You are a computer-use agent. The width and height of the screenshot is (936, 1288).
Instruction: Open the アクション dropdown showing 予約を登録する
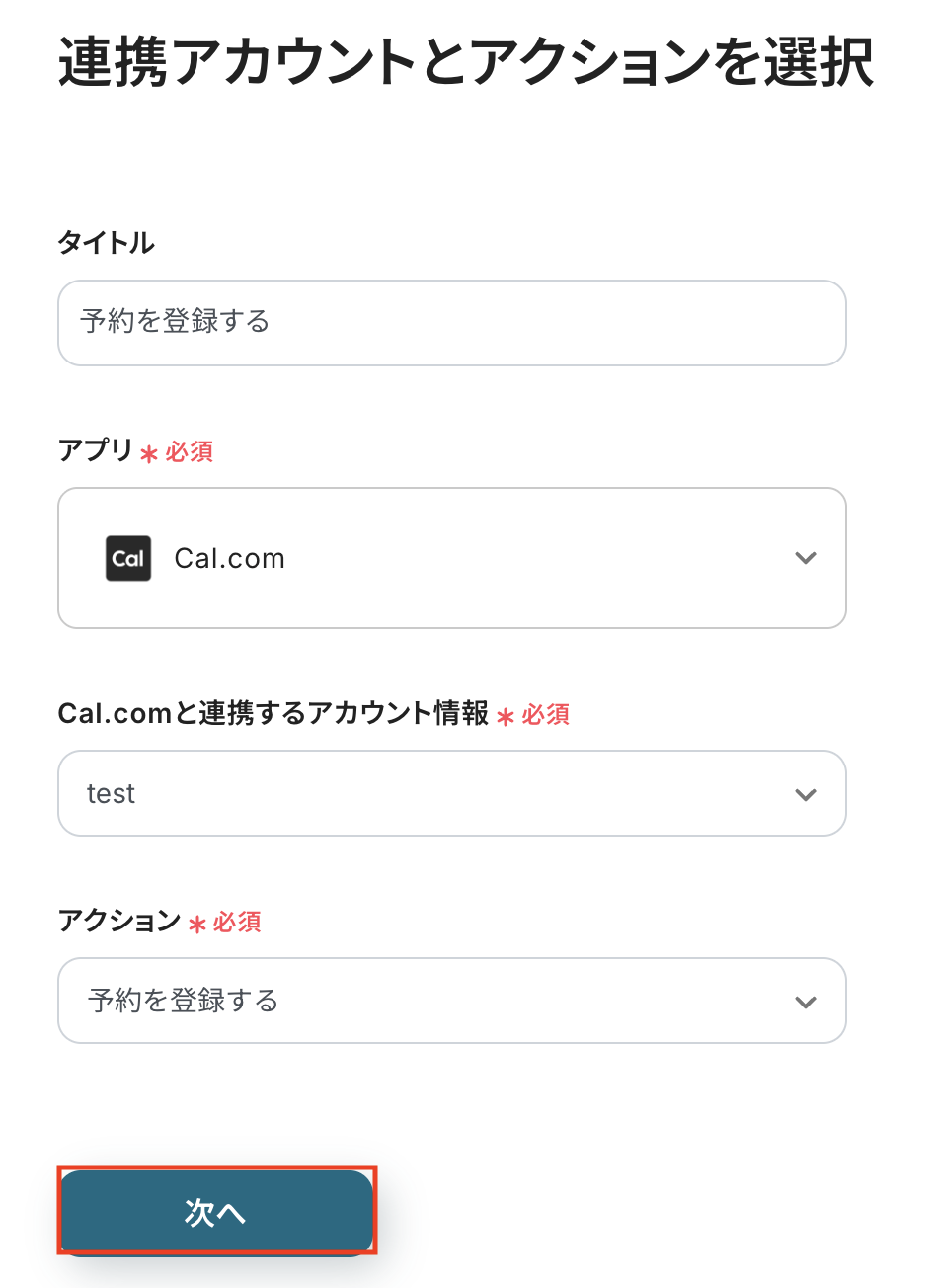(x=452, y=1001)
